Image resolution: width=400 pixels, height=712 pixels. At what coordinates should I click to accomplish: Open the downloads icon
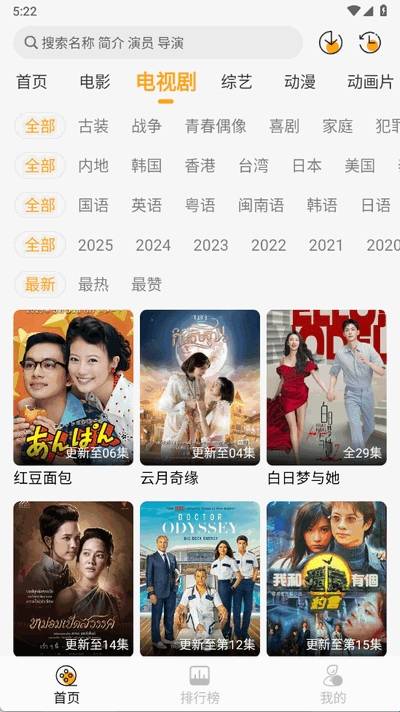(330, 43)
